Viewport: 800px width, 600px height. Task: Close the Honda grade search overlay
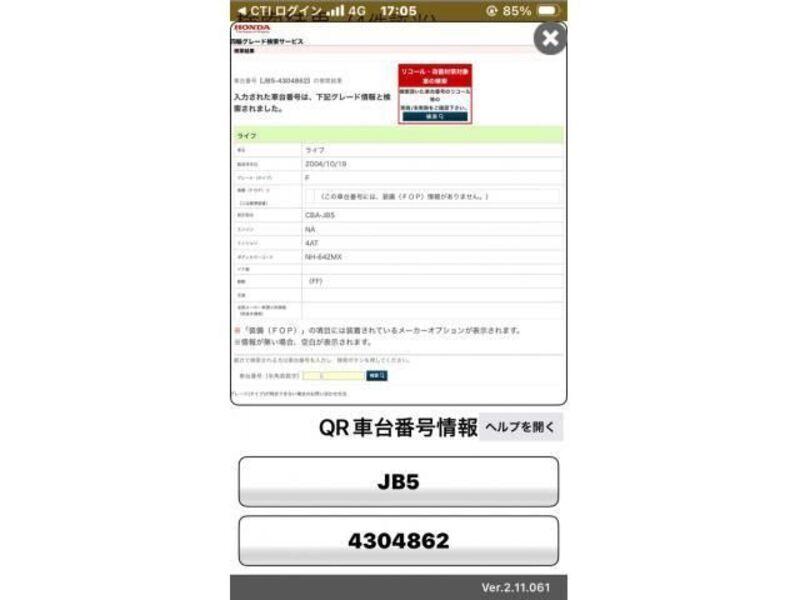[550, 38]
